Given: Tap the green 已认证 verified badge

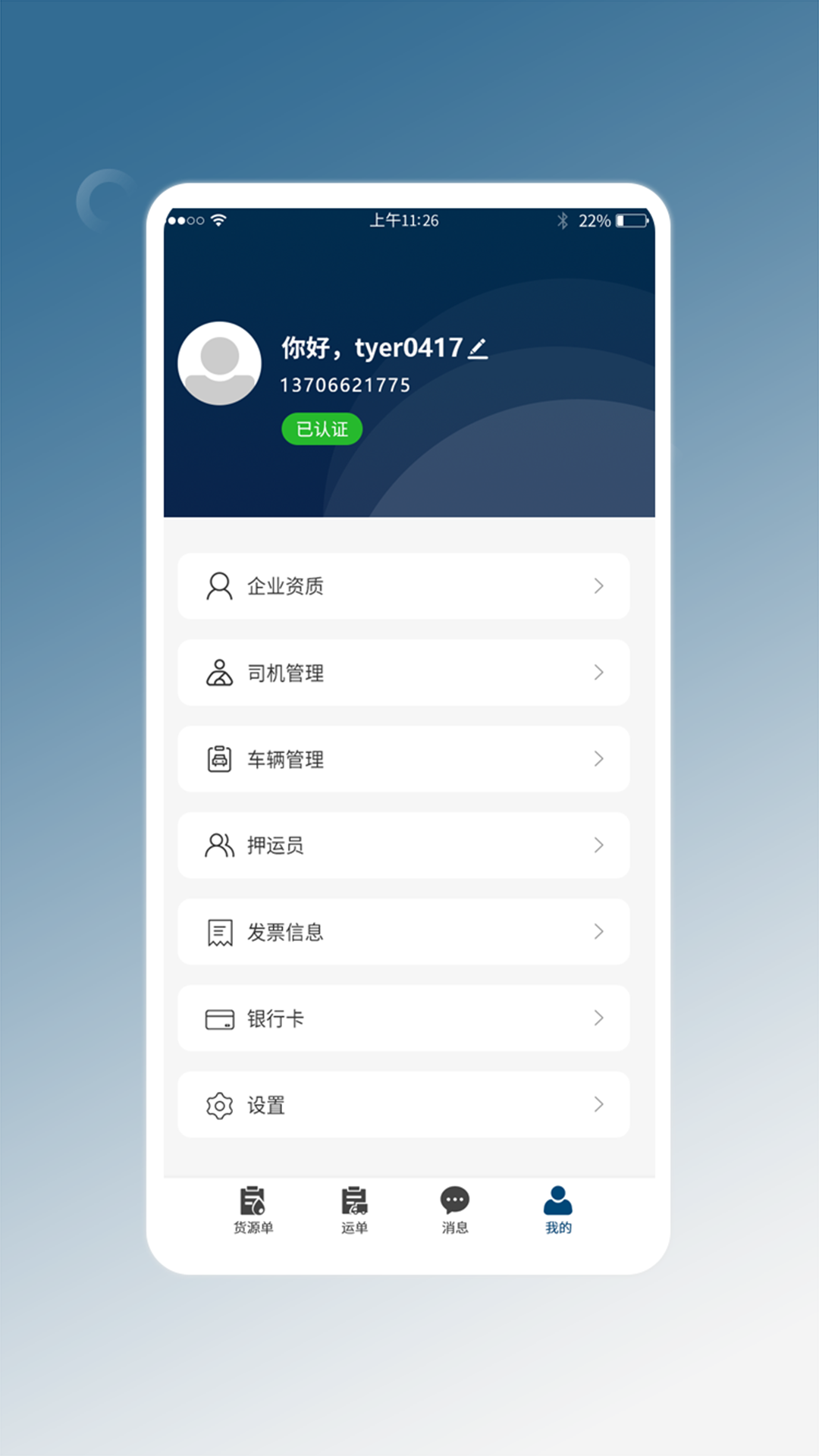Looking at the screenshot, I should tap(322, 428).
